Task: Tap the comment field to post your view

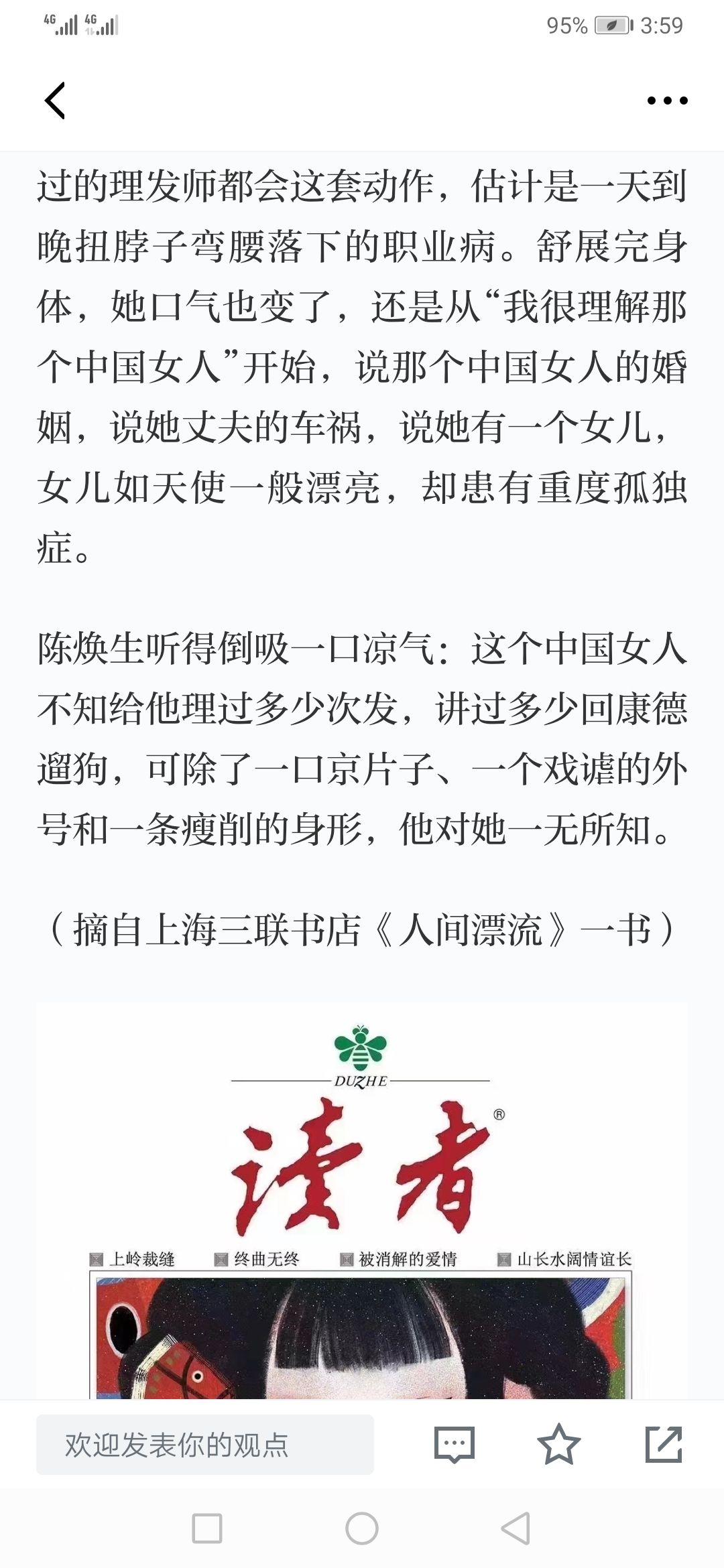Action: coord(204,1444)
